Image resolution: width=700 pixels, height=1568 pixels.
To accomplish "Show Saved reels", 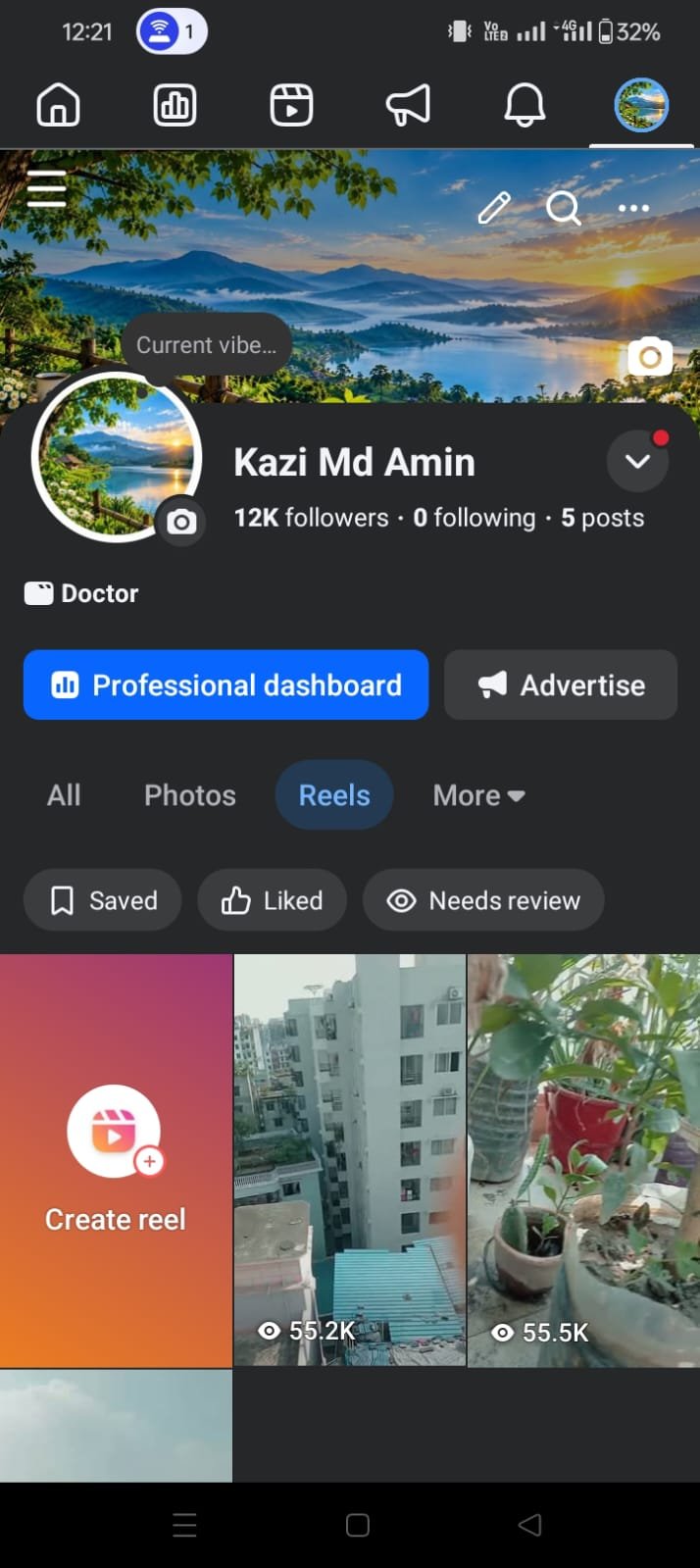I will pos(103,900).
